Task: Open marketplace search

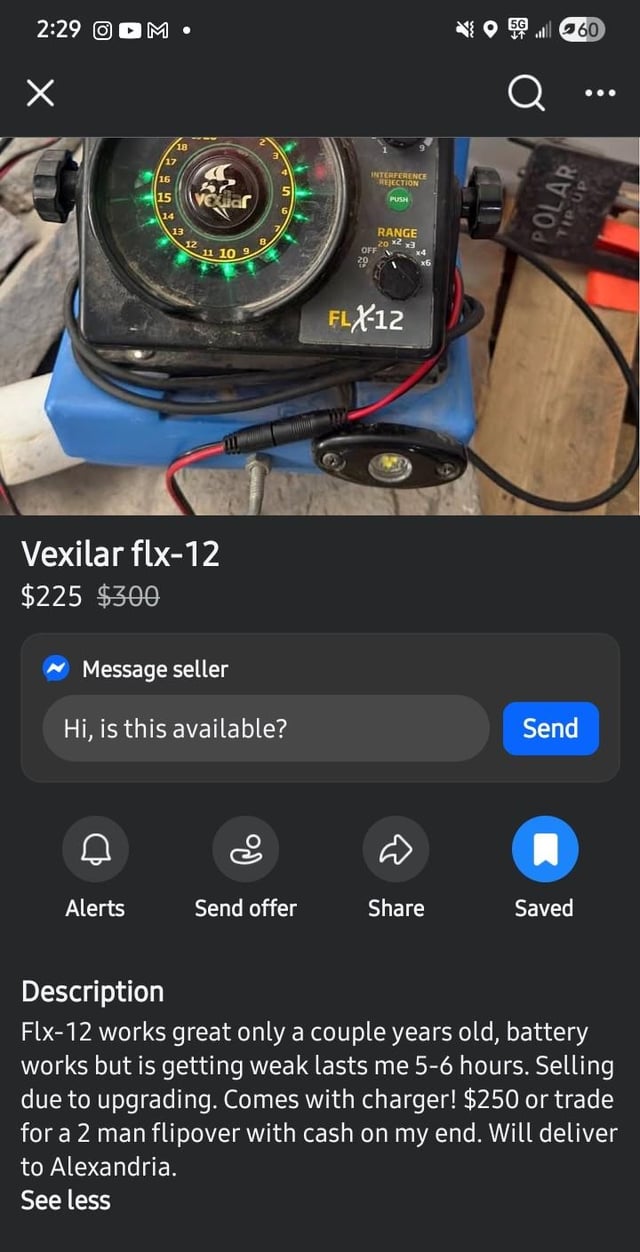Action: tap(526, 94)
